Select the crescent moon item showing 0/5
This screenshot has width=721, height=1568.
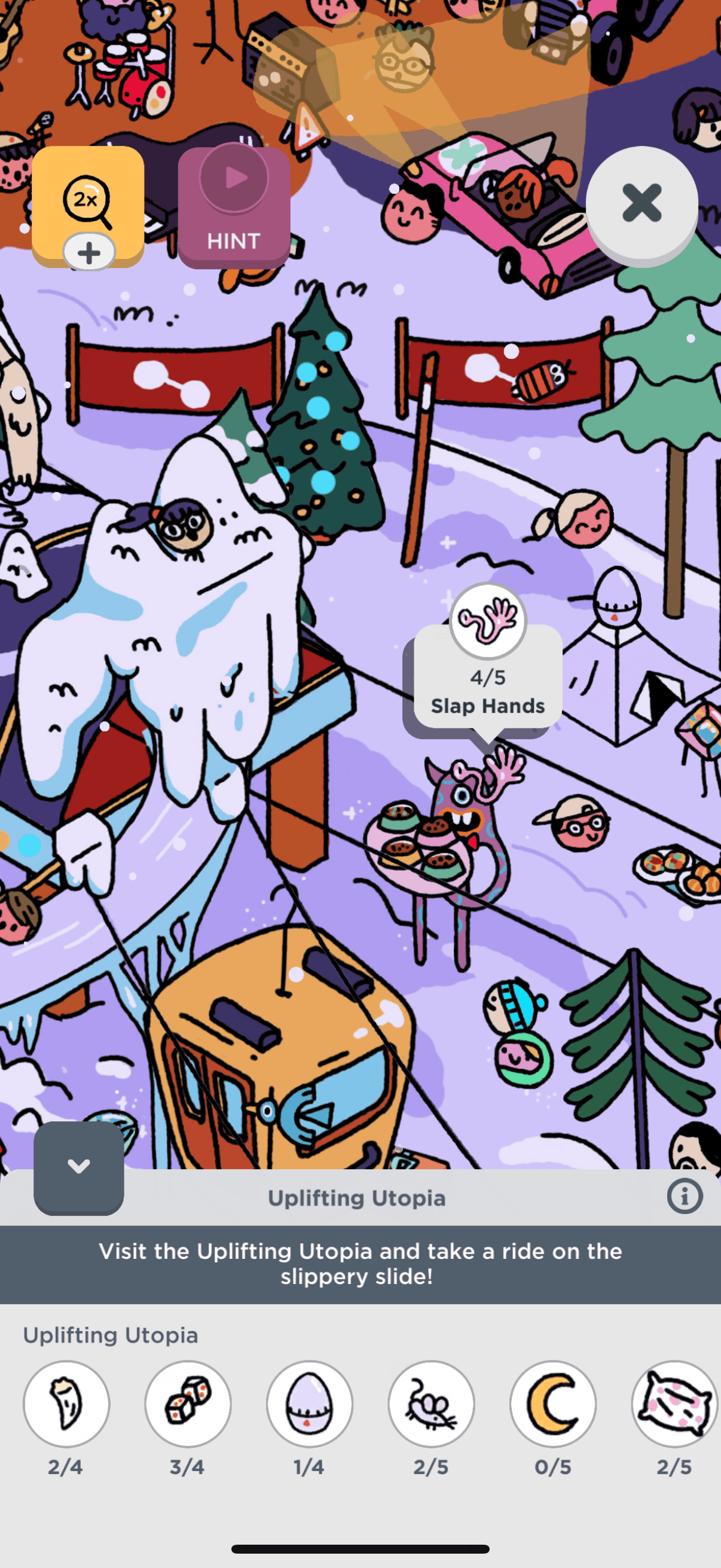(x=553, y=1404)
